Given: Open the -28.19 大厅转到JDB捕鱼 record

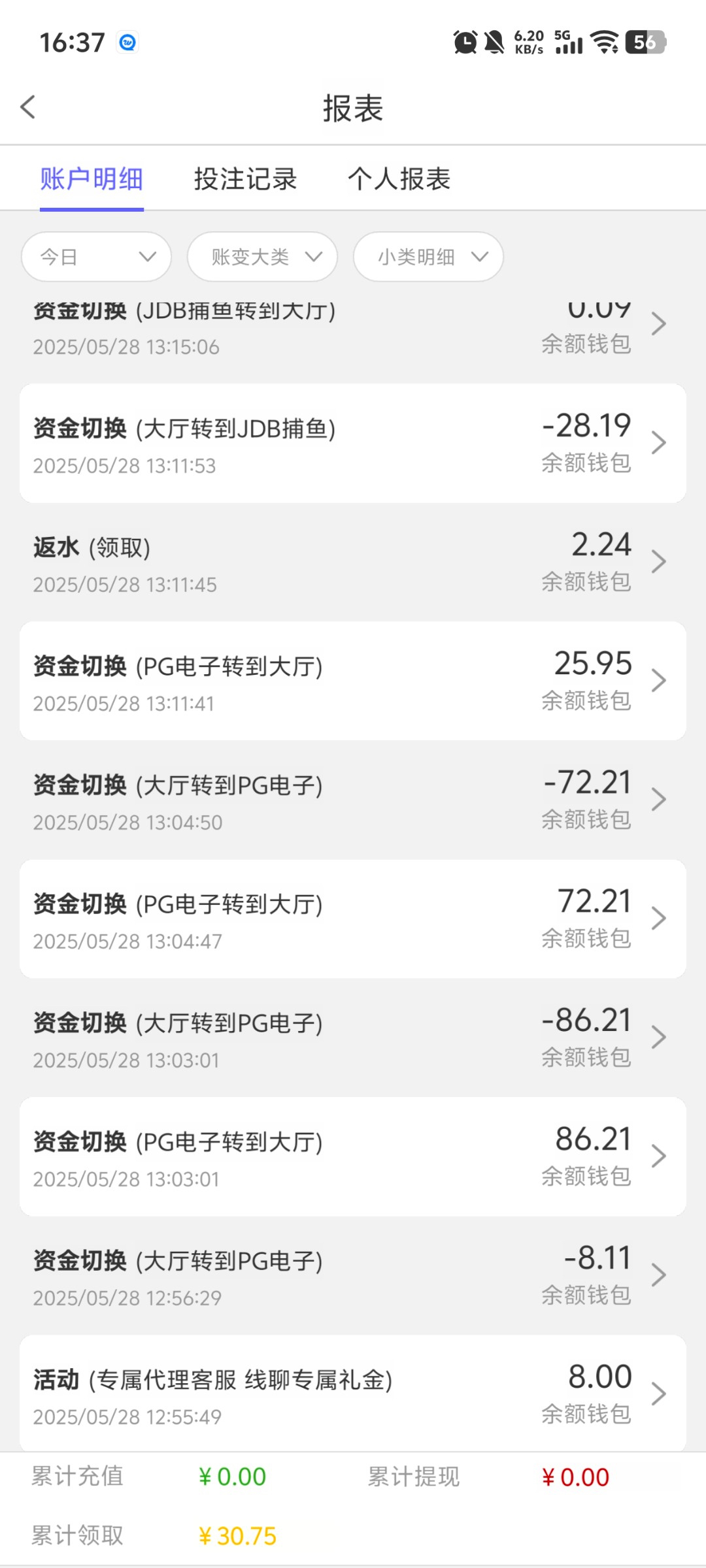Looking at the screenshot, I should point(353,444).
